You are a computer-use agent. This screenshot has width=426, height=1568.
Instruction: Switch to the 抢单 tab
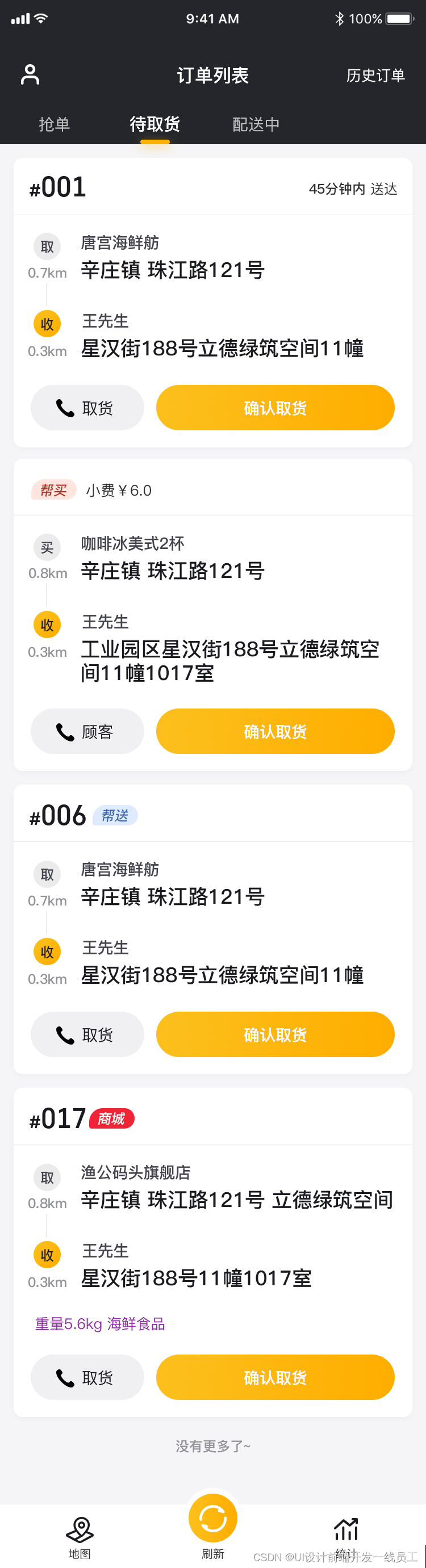coord(54,125)
